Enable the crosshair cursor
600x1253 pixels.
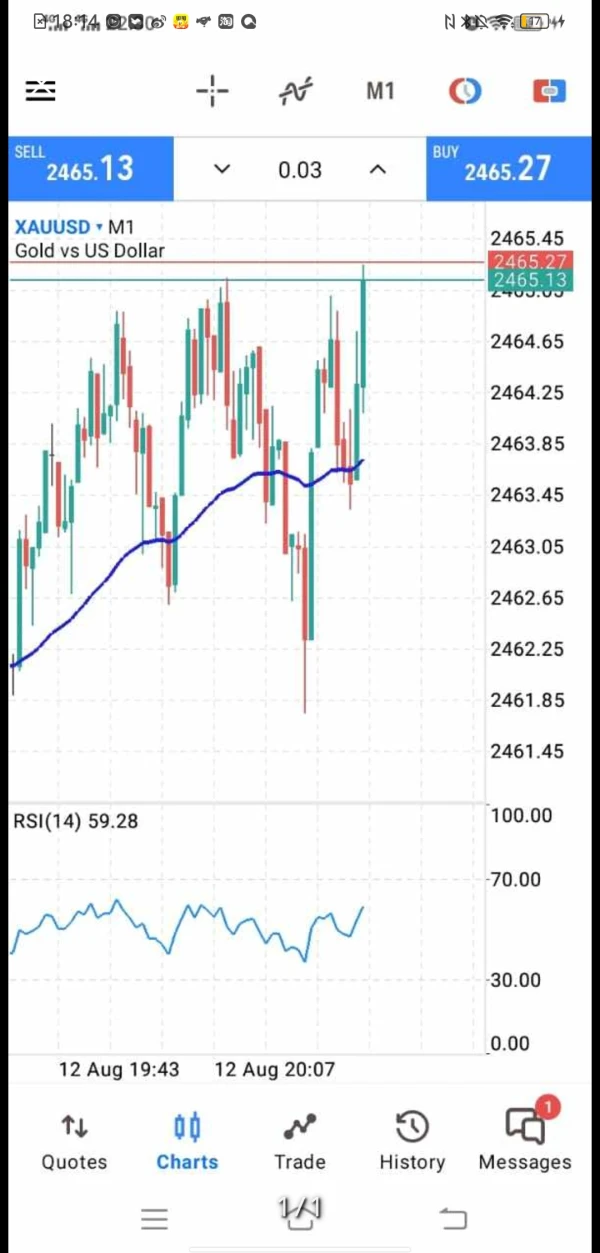point(212,92)
